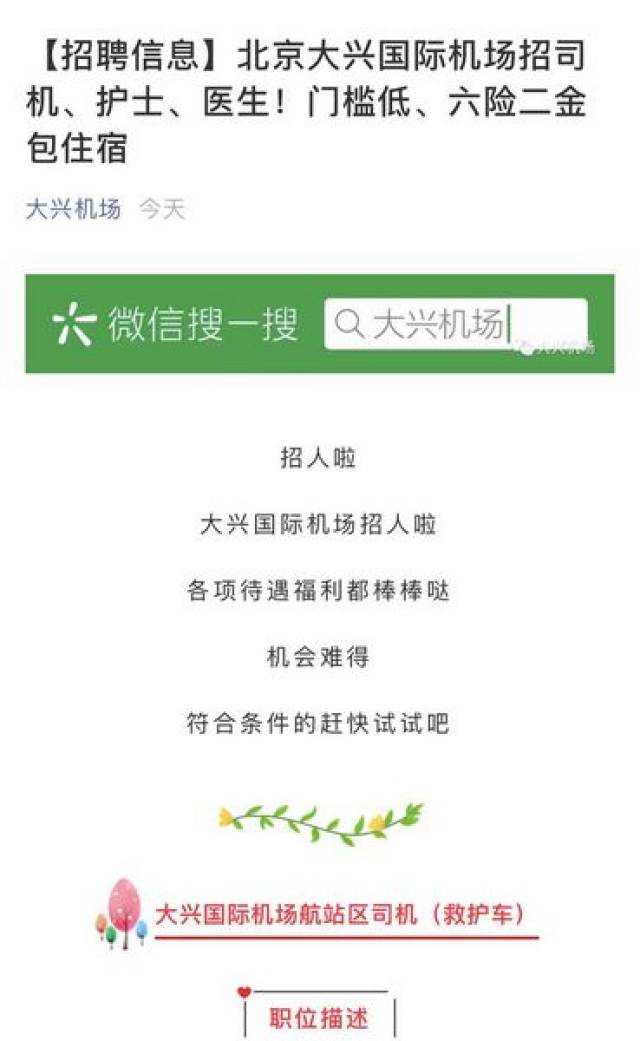640x1041 pixels.
Task: Open the 微信搜一搜 banner image
Action: [x=319, y=324]
